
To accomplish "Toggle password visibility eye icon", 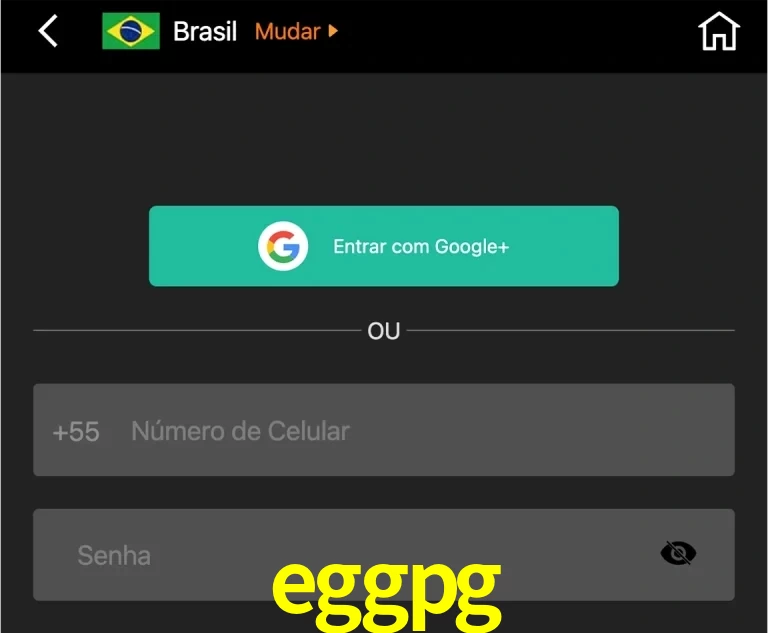I will click(x=678, y=553).
